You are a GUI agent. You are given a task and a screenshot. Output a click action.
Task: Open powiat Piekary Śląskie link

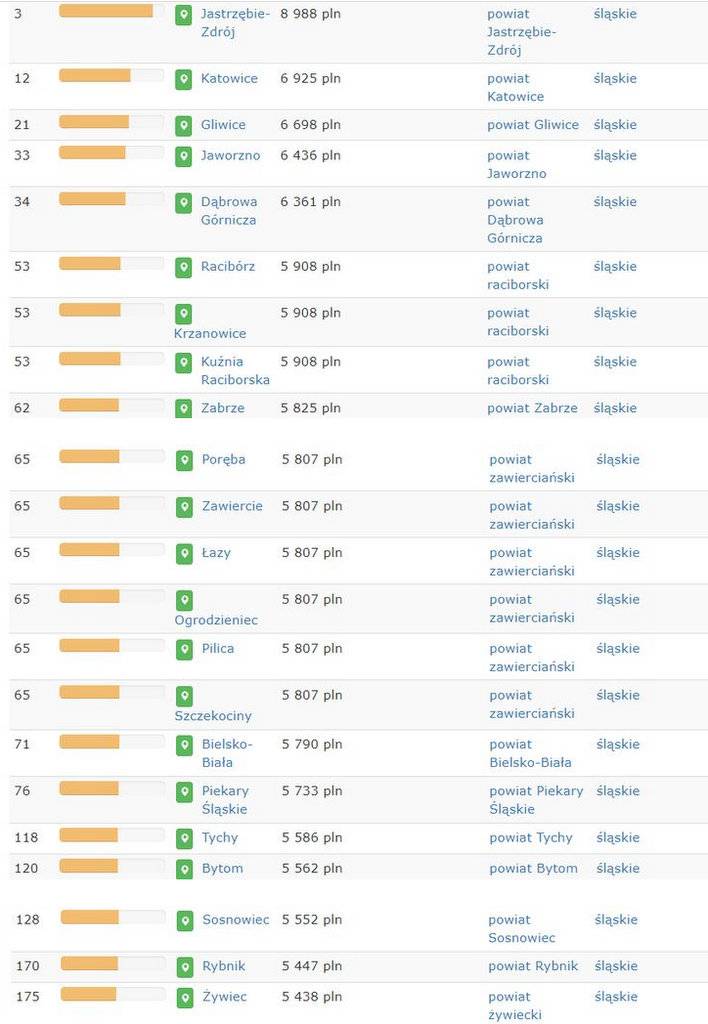536,800
